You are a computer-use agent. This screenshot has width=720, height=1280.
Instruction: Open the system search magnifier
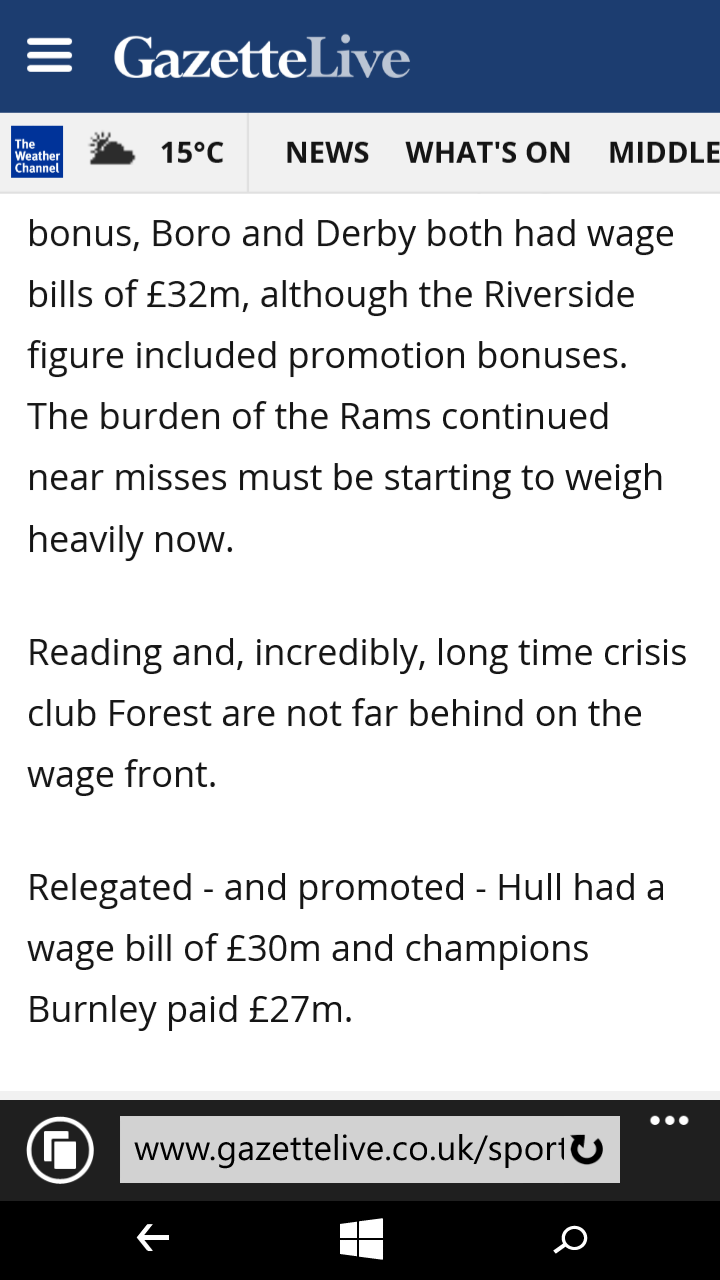(x=571, y=1239)
